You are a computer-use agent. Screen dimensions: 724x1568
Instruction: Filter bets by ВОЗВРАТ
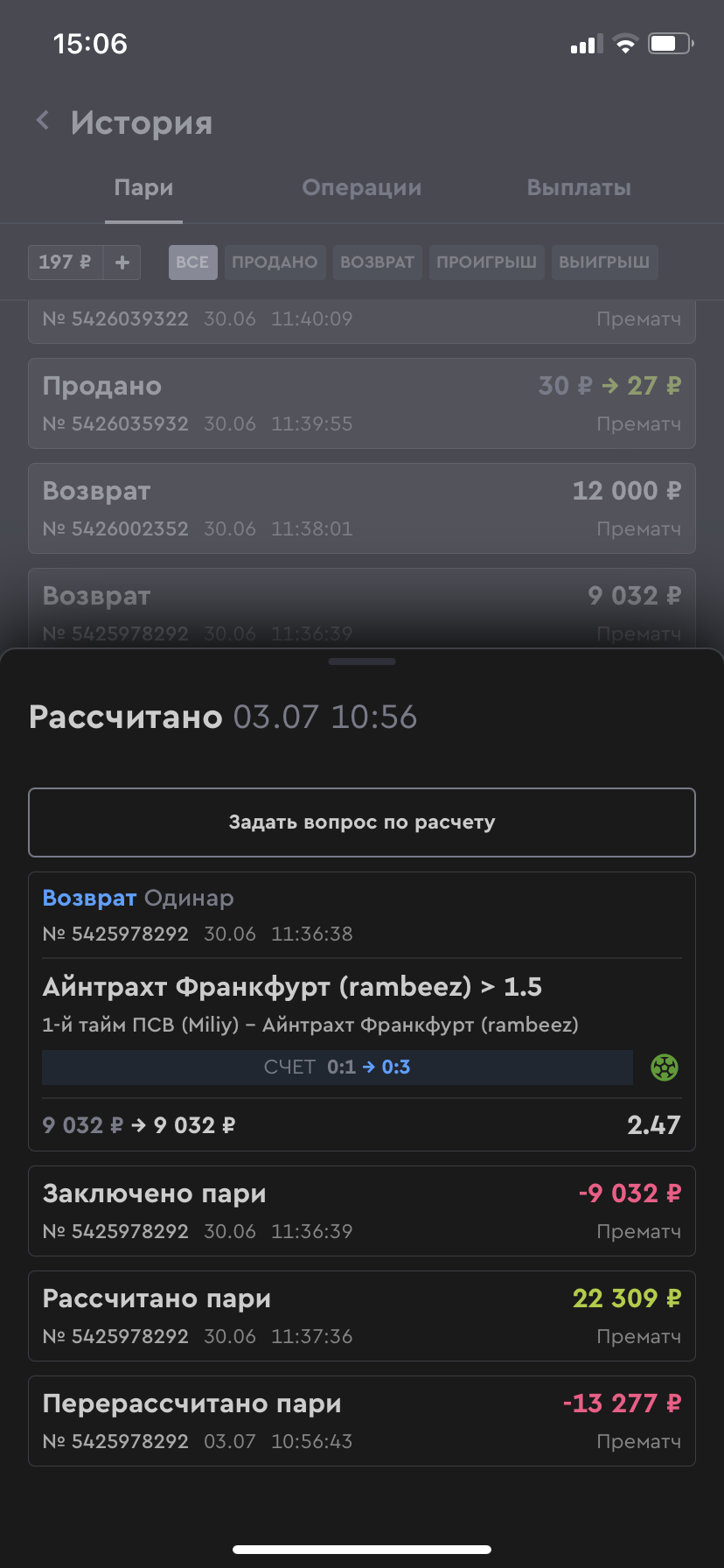[377, 262]
